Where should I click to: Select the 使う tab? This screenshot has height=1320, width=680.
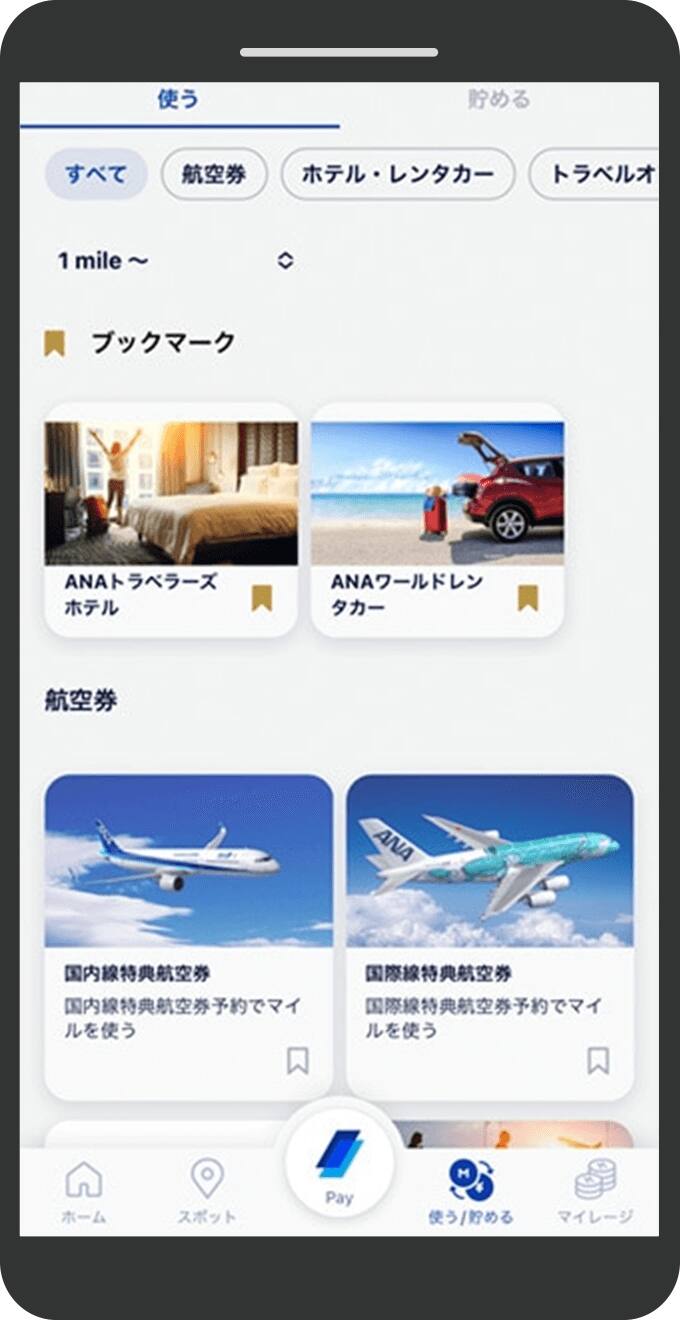179,99
